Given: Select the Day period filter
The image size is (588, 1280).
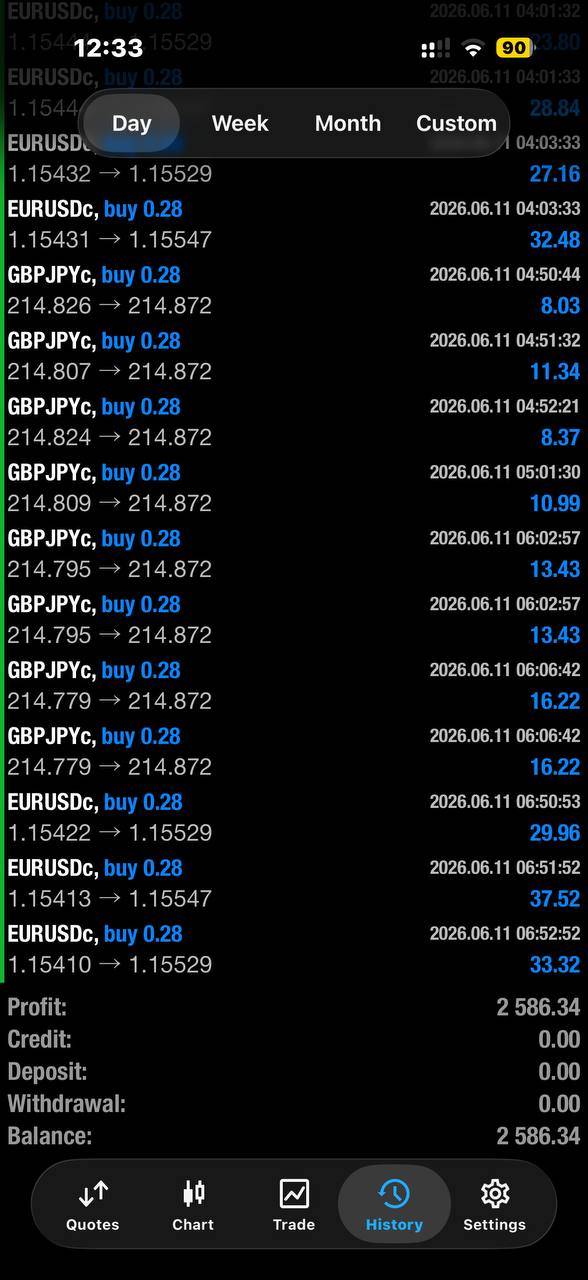Looking at the screenshot, I should click(x=132, y=123).
